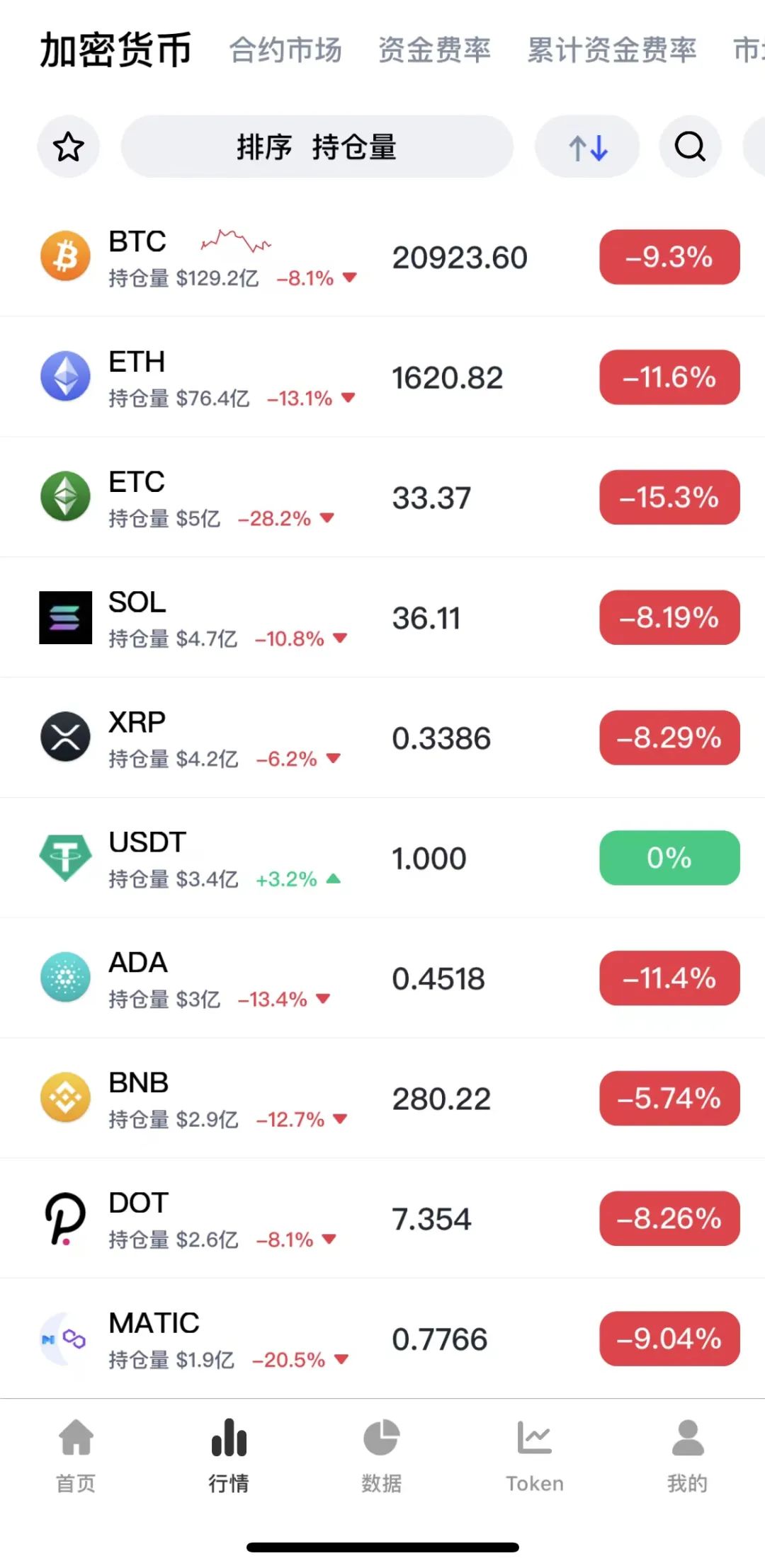Screen dimensions: 765x1568
Task: Open the 排序 持仓量 sort selector
Action: click(317, 147)
